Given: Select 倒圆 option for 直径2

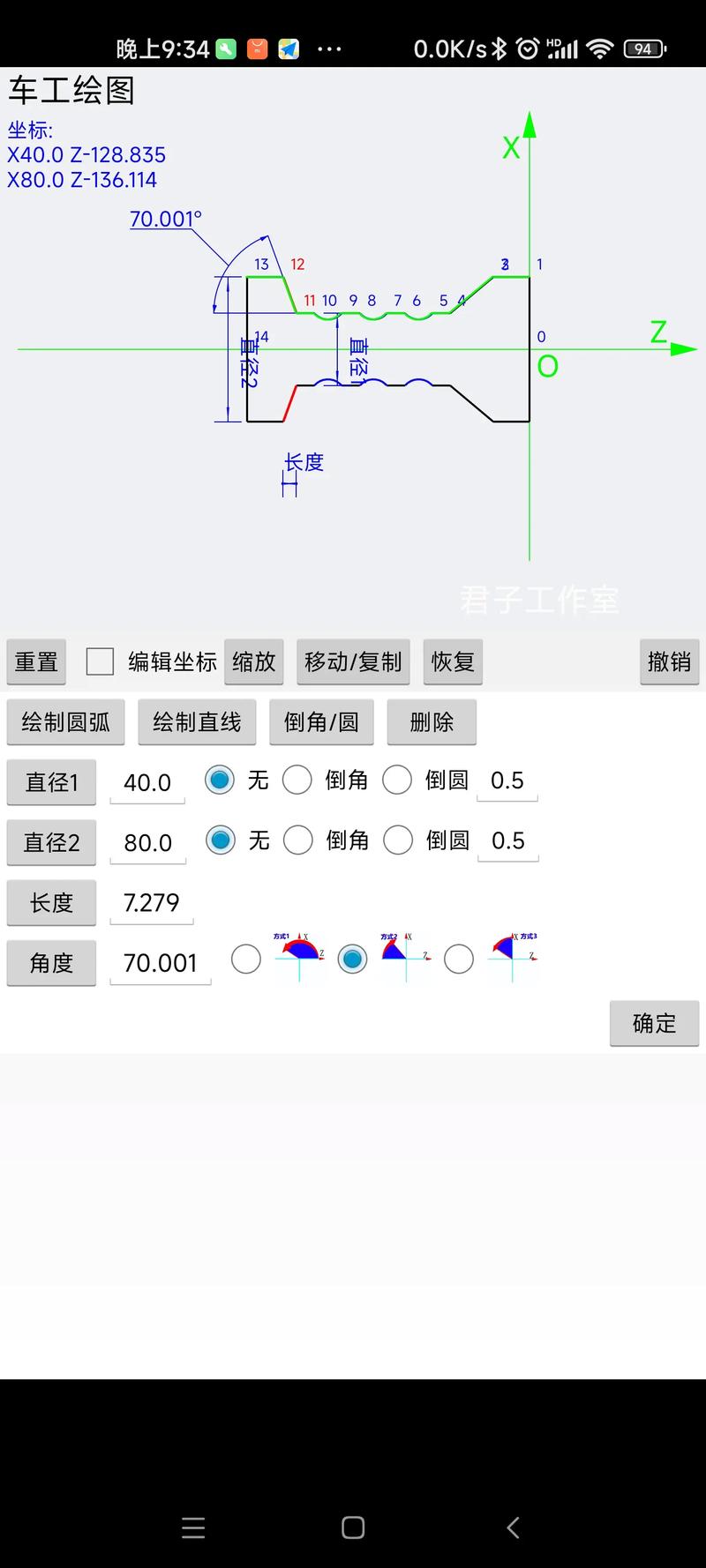Looking at the screenshot, I should coord(398,840).
